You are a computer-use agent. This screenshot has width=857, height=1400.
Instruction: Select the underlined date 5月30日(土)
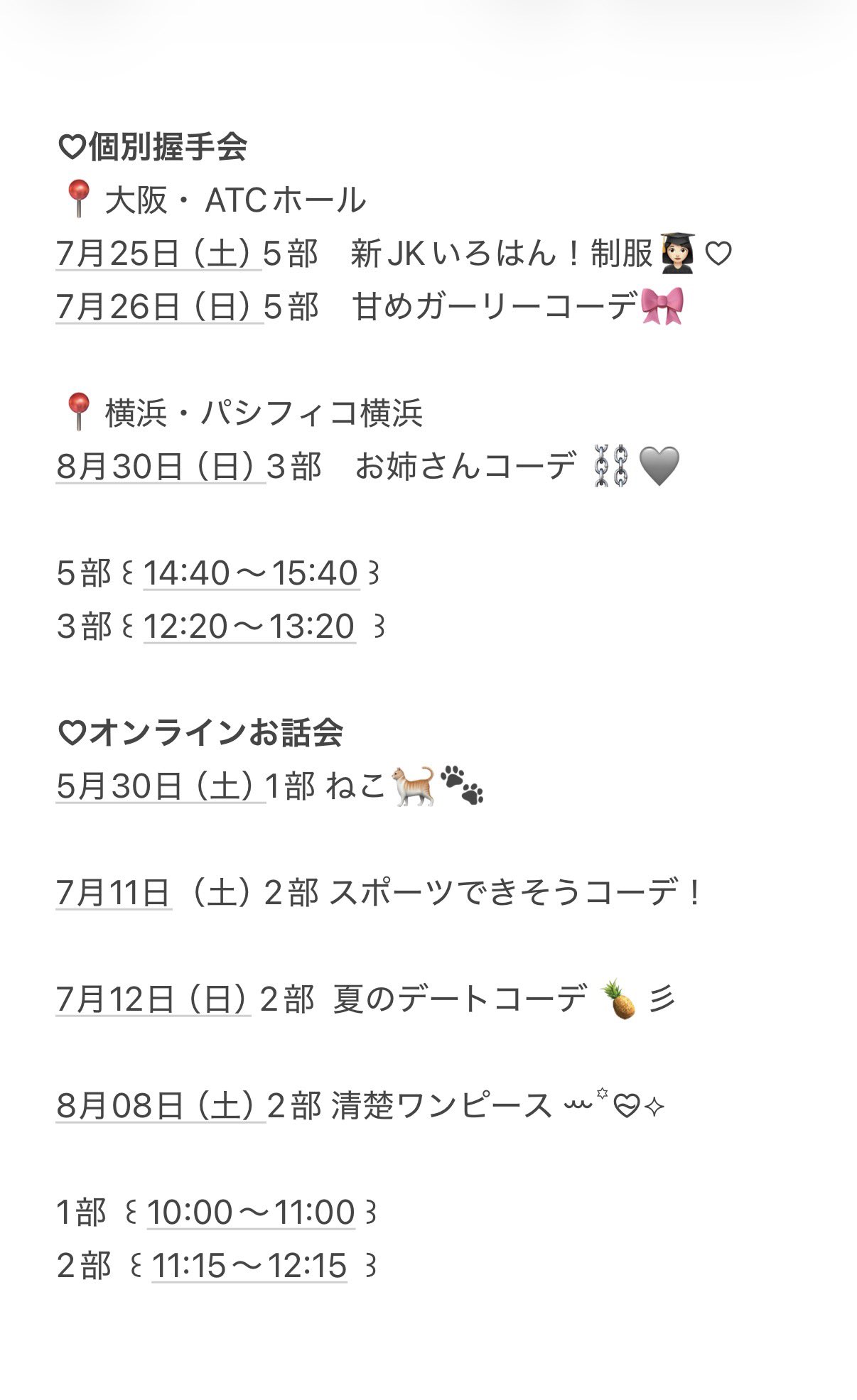coord(160,786)
